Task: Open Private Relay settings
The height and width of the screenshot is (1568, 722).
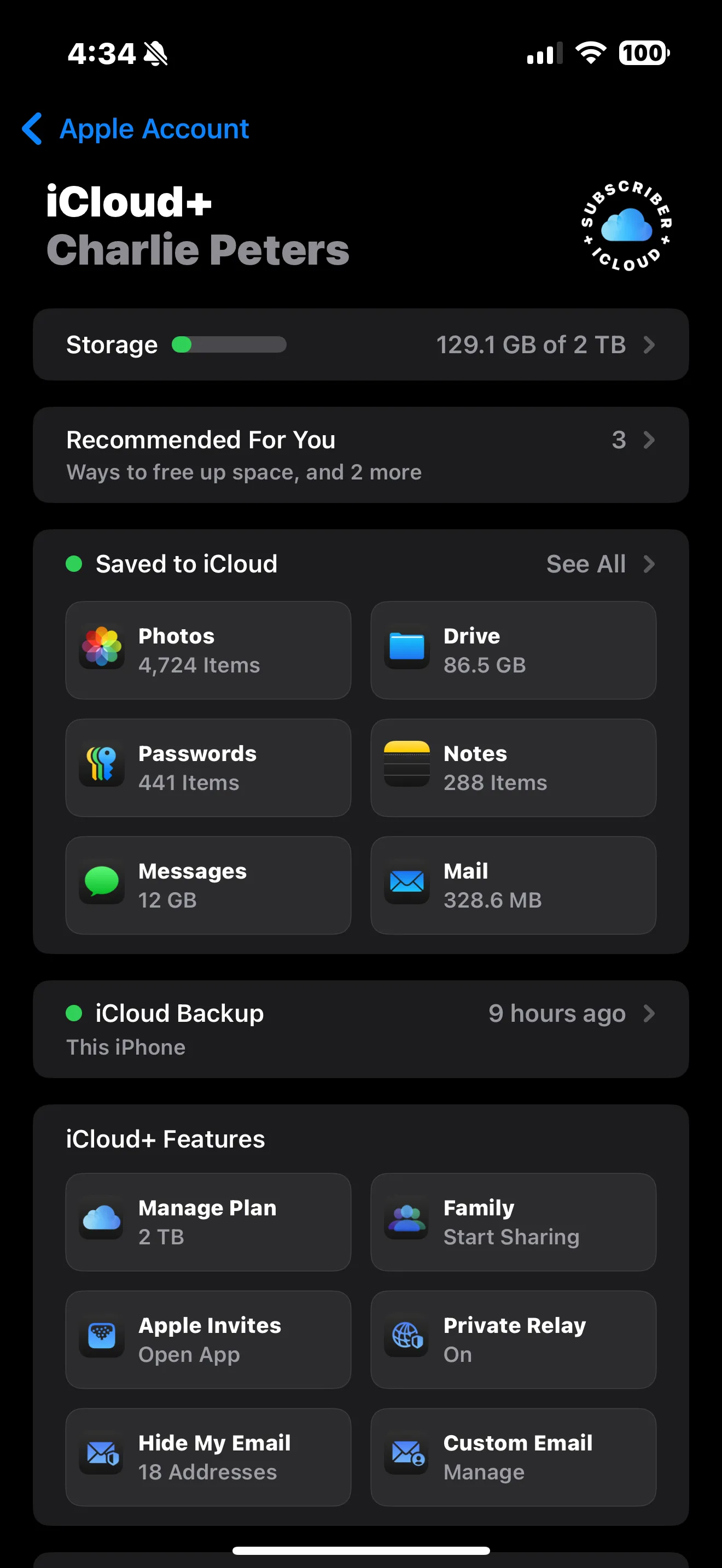Action: tap(512, 1339)
